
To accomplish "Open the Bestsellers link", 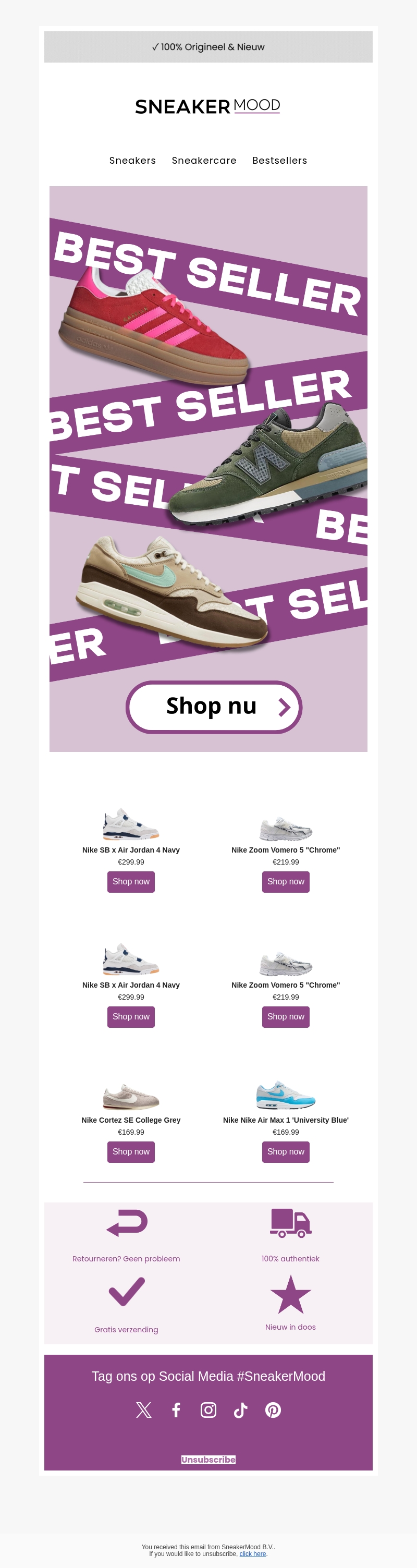I will (x=279, y=161).
